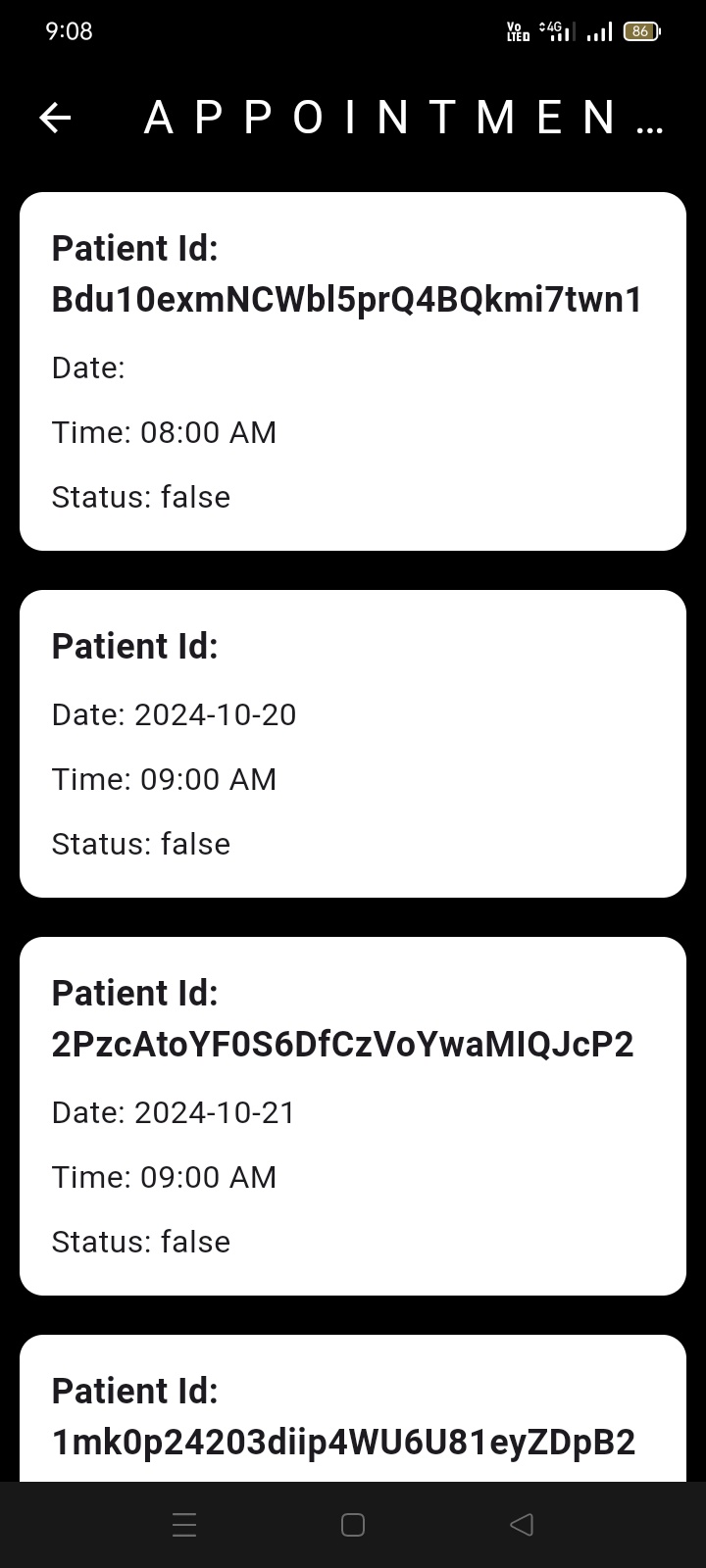The width and height of the screenshot is (706, 1568).
Task: Open recent apps from navigation bar
Action: click(x=184, y=1525)
